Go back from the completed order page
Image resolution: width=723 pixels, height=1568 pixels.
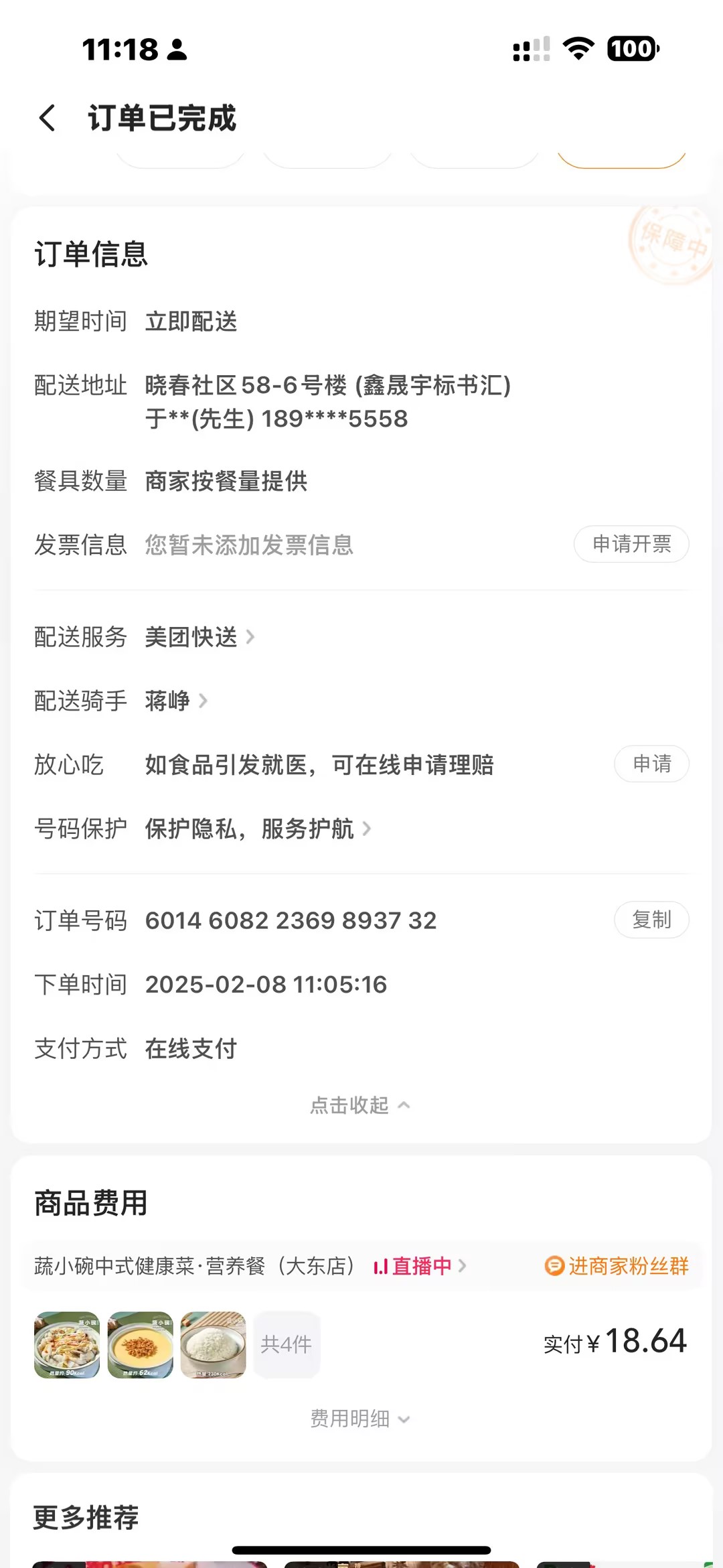point(47,118)
